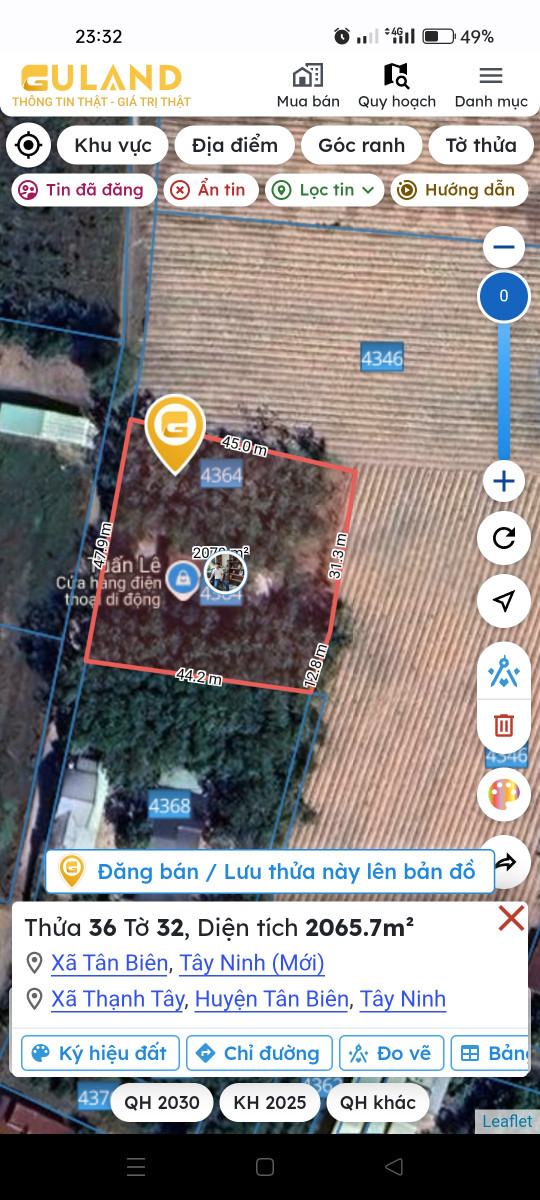Refresh the map with the reload icon
Viewport: 540px width, 1200px height.
pos(504,538)
